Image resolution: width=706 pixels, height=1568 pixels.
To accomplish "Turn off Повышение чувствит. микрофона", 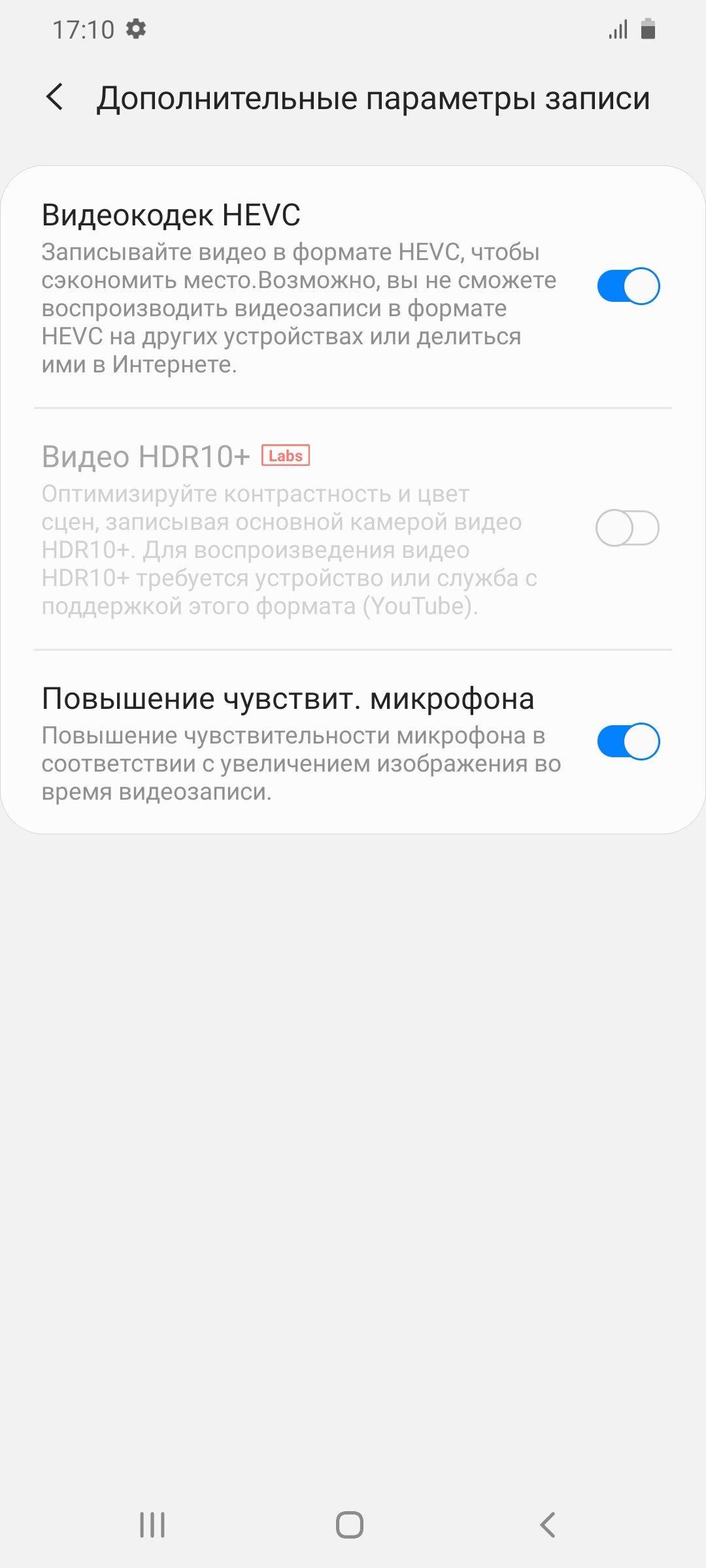I will [628, 742].
